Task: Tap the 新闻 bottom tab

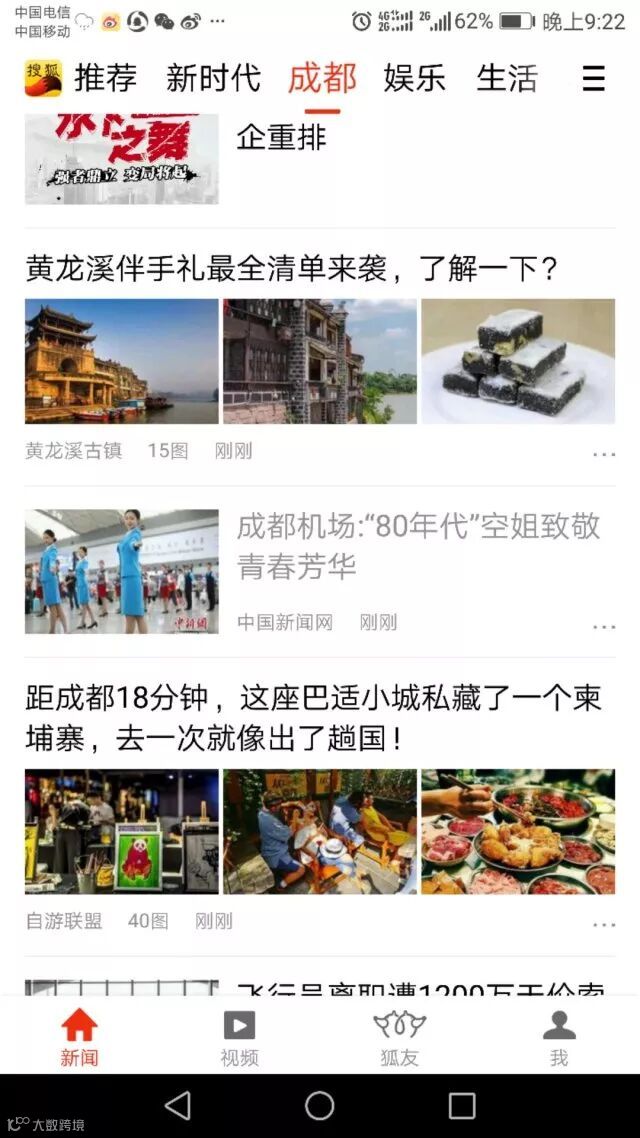Action: point(79,1037)
